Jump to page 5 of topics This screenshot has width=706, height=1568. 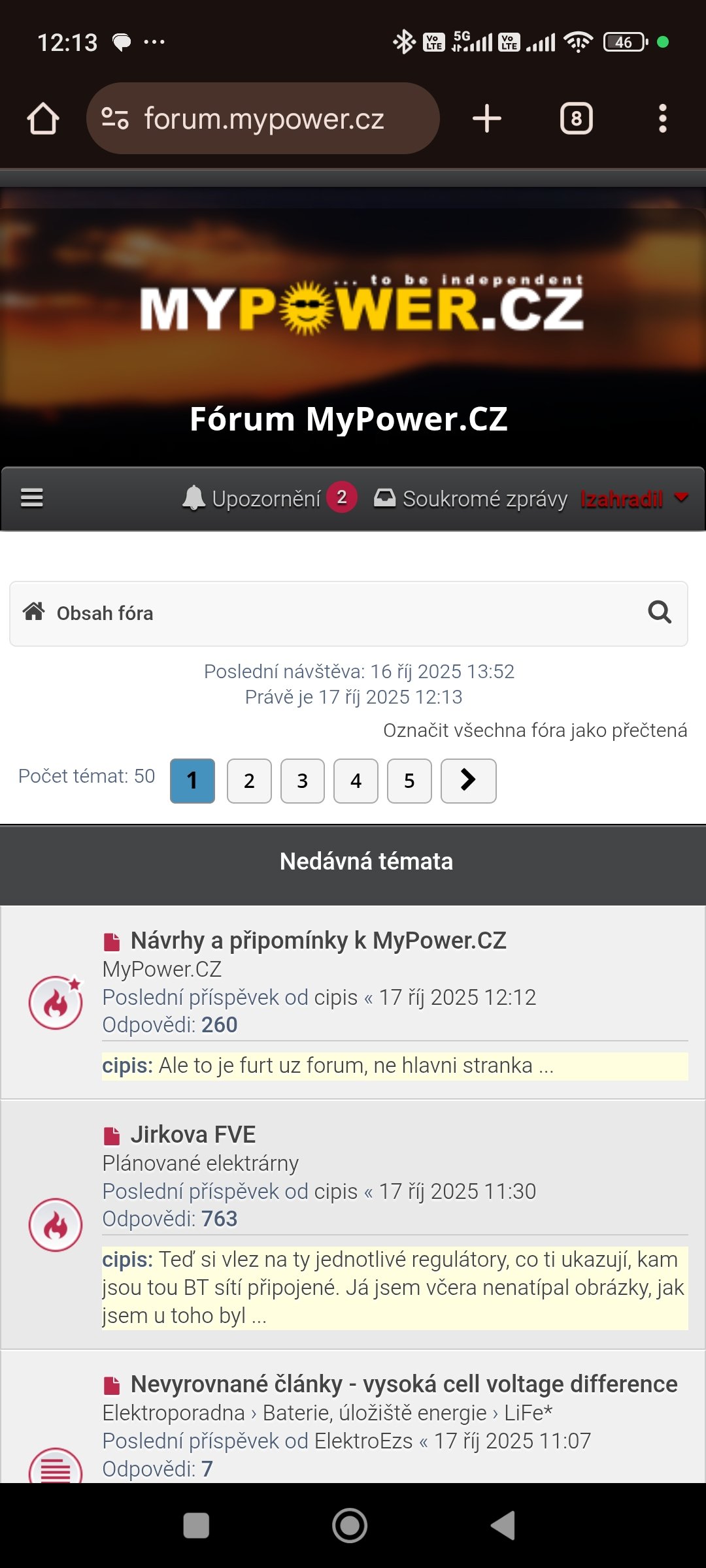point(409,781)
